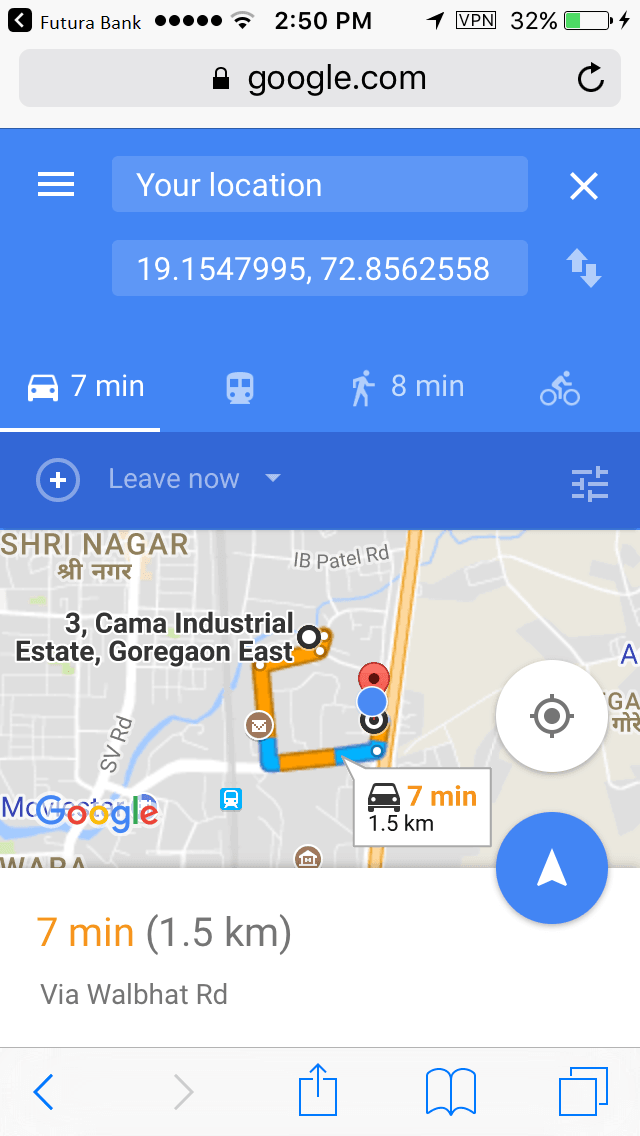640x1136 pixels.
Task: Switch to cycling directions
Action: (560, 387)
